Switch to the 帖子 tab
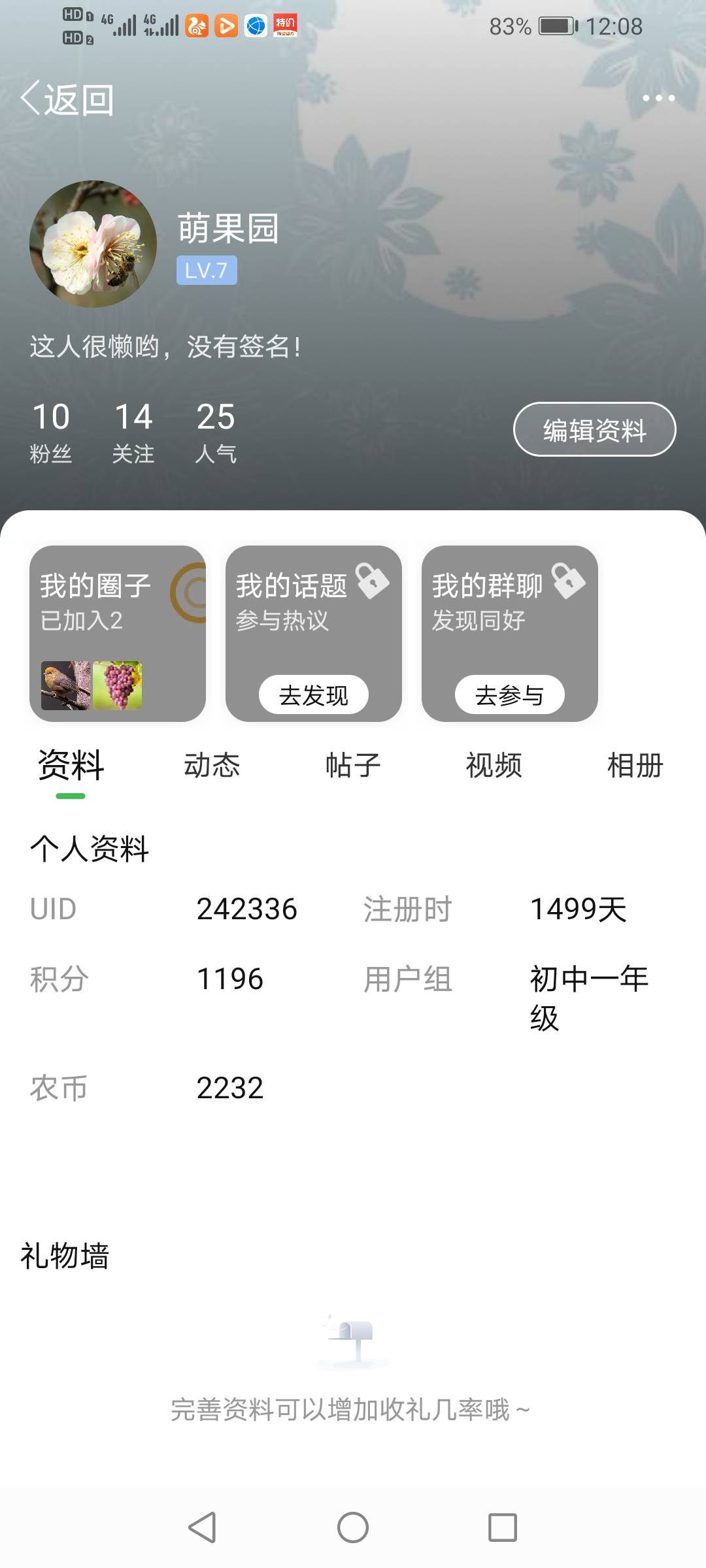This screenshot has width=706, height=1568. 353,766
